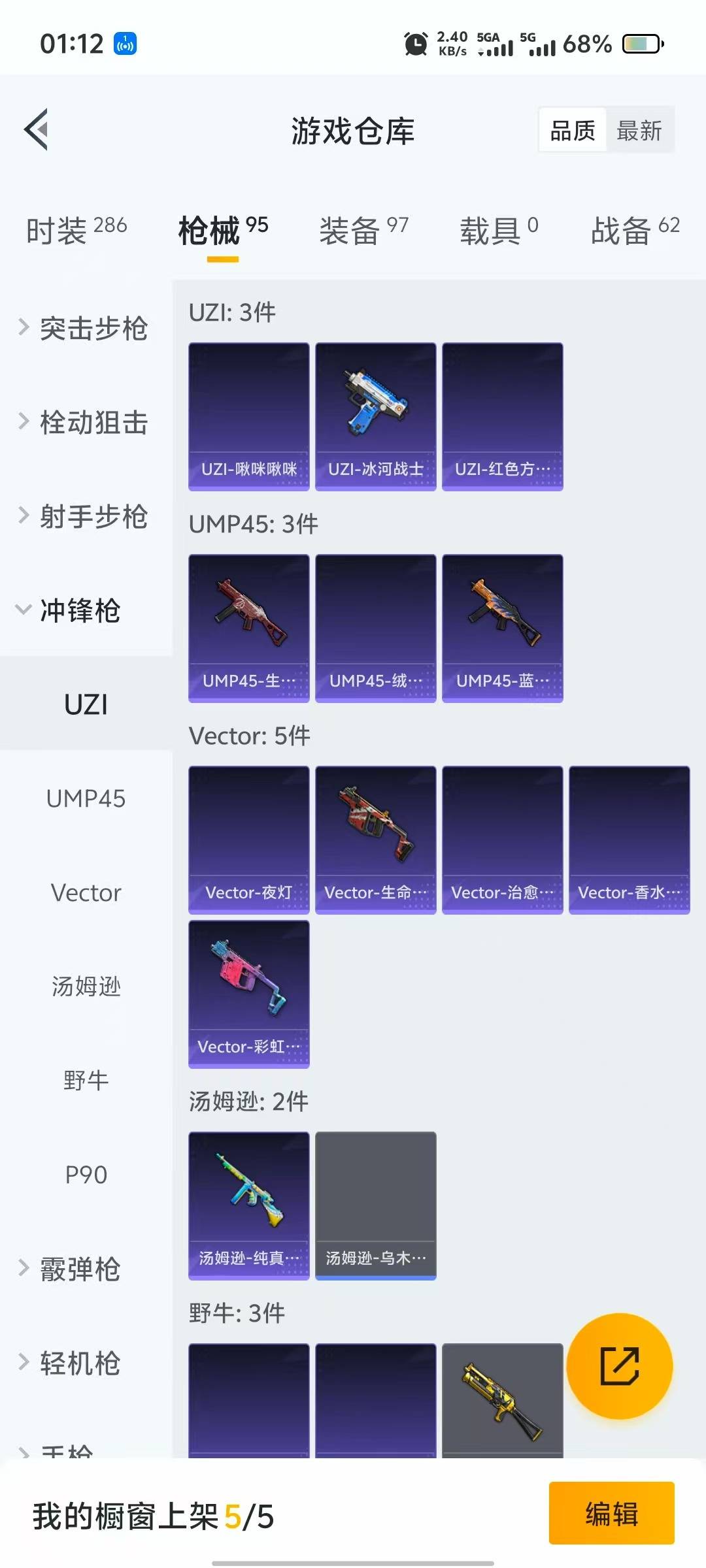This screenshot has width=706, height=1568.
Task: Select UMP45 in the sidebar
Action: (86, 798)
